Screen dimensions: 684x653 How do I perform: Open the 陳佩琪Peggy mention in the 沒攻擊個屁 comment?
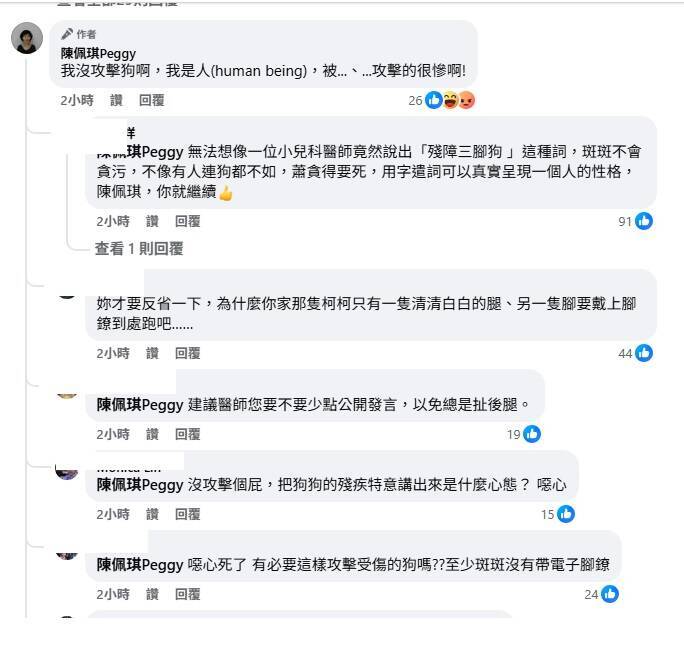pos(140,485)
